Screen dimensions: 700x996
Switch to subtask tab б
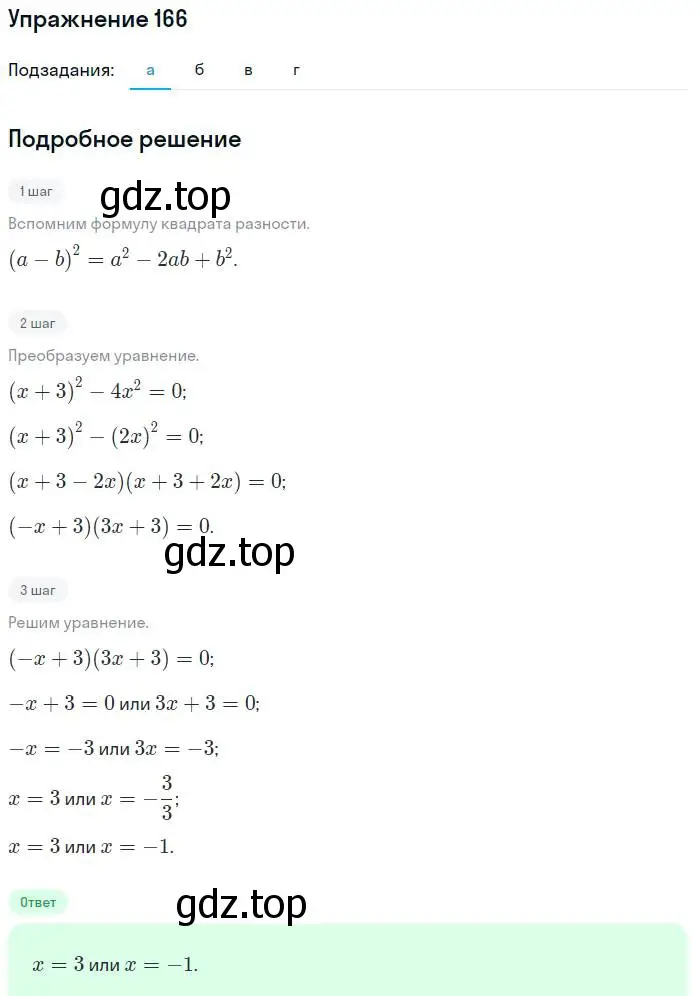[x=199, y=70]
